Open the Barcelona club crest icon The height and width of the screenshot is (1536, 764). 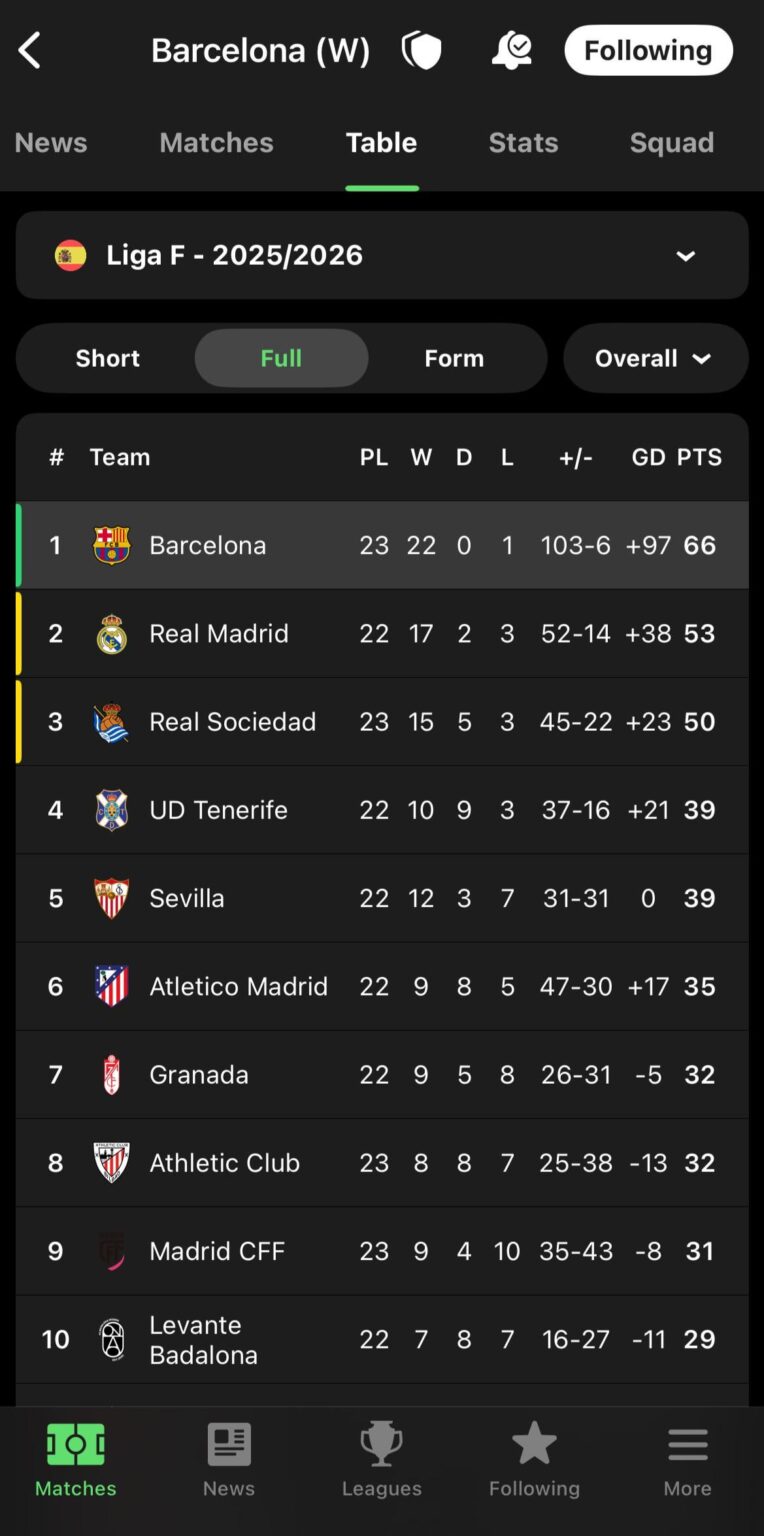click(111, 545)
